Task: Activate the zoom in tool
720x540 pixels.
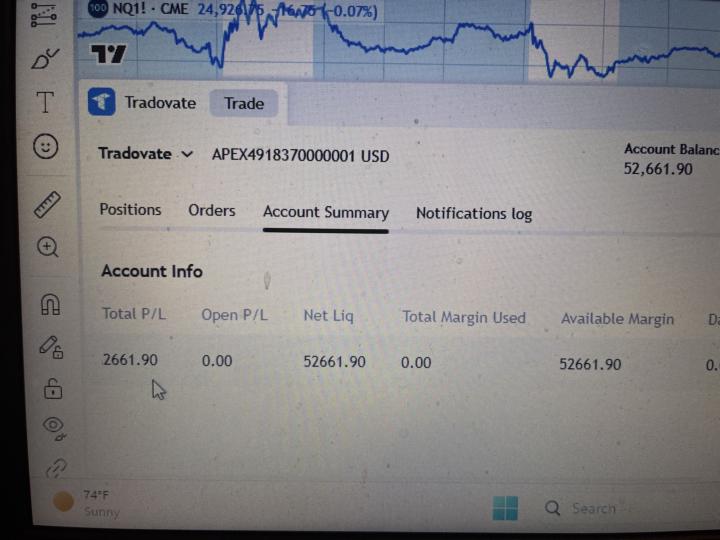Action: [47, 246]
